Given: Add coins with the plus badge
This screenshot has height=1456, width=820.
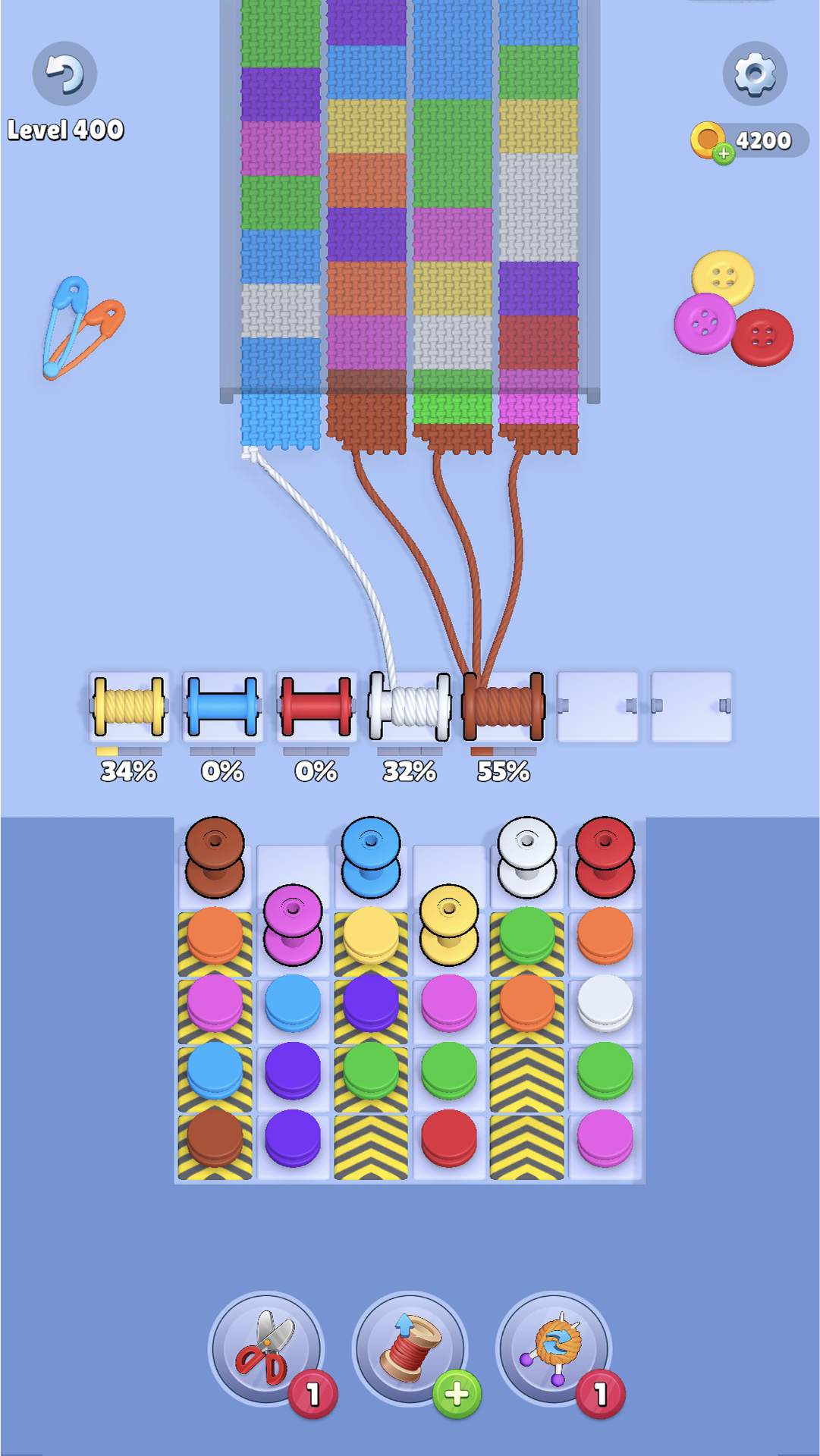Looking at the screenshot, I should point(724,154).
